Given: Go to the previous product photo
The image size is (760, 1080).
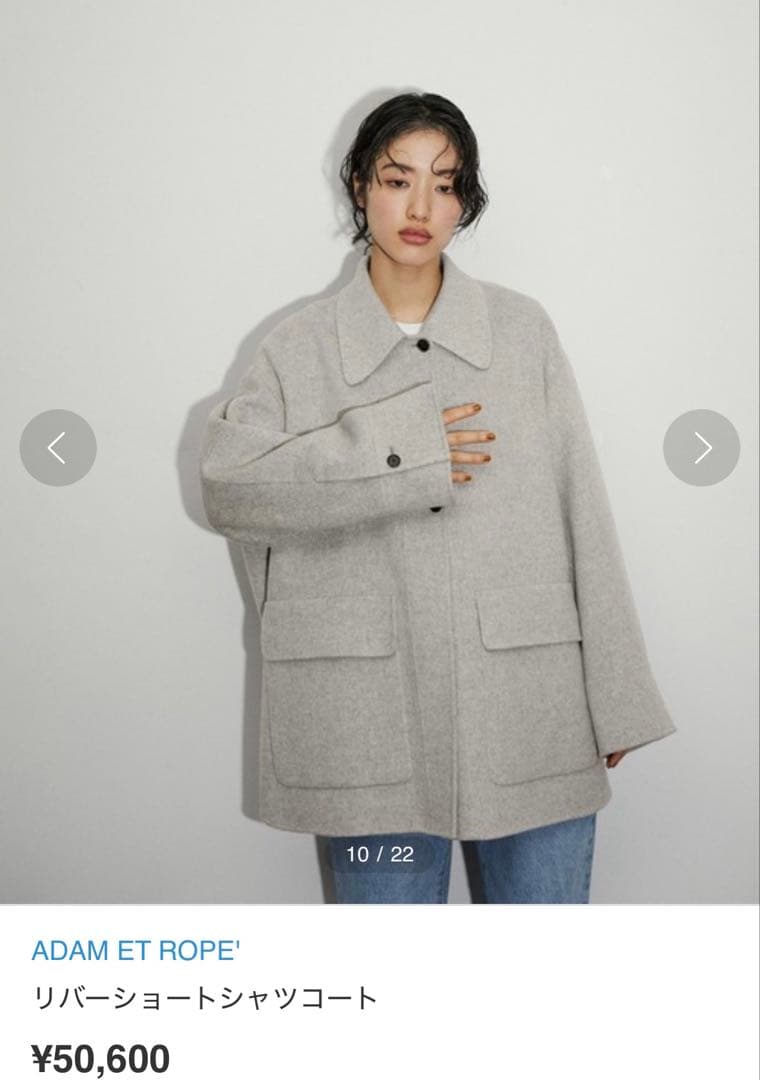Looking at the screenshot, I should coord(58,448).
